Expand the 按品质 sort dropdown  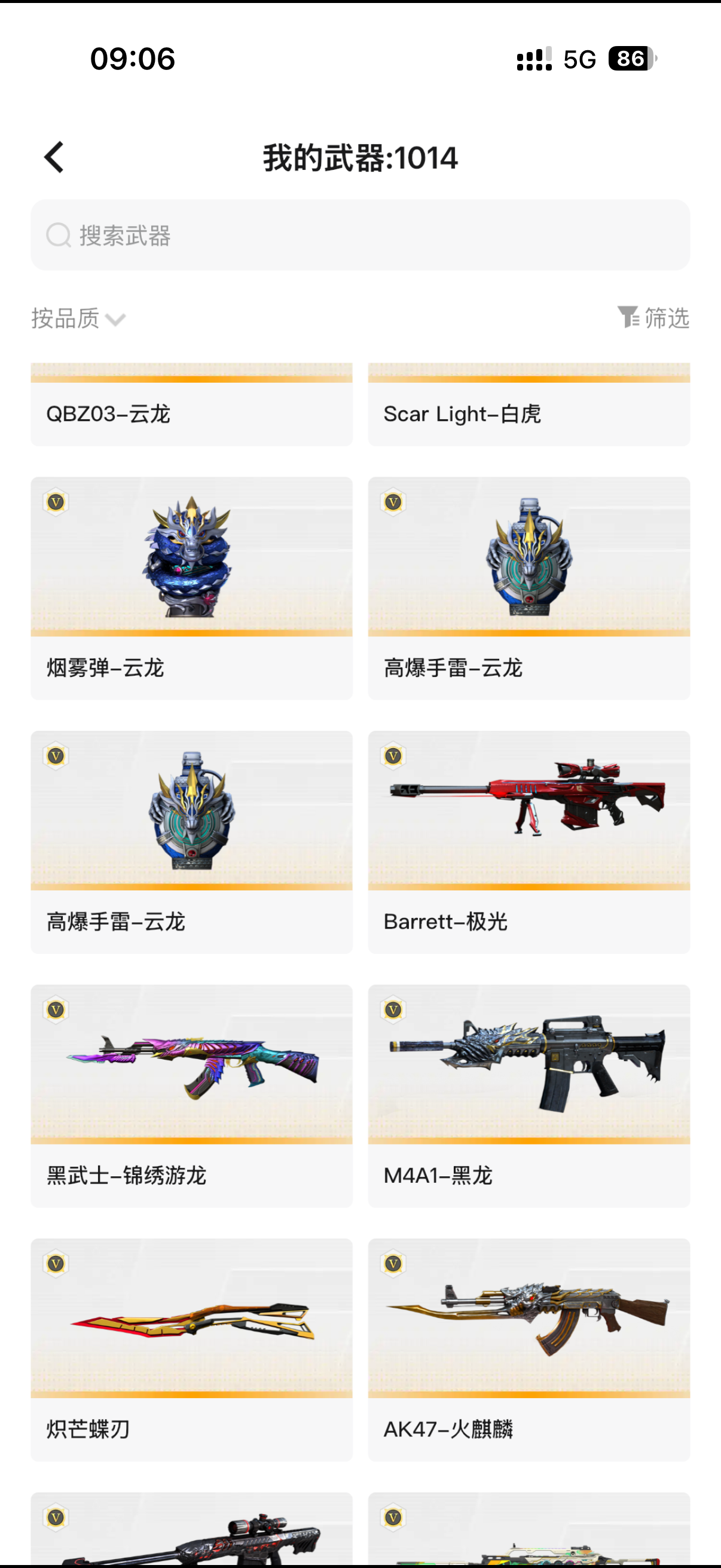pos(78,318)
